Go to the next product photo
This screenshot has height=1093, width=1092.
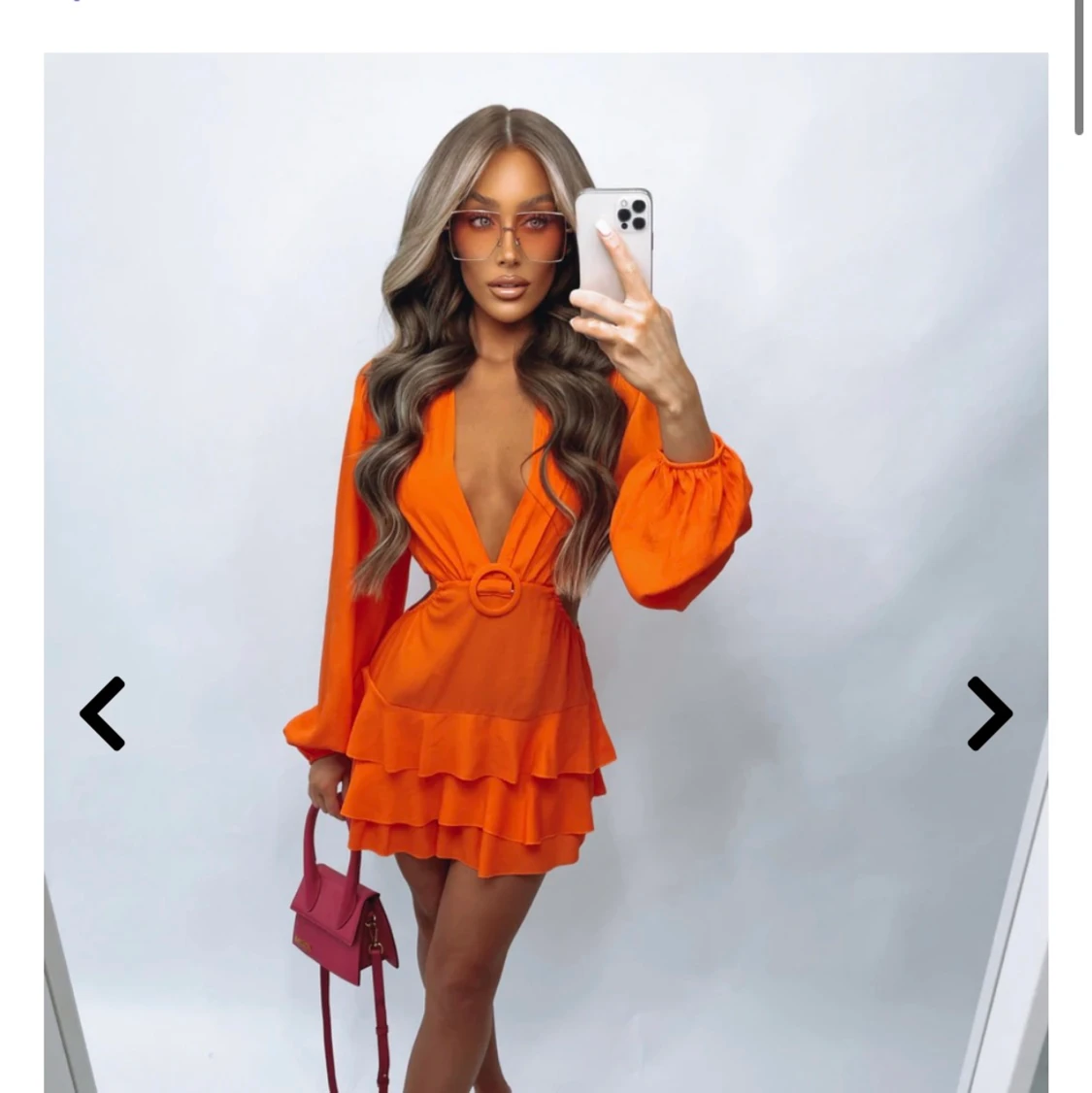[988, 713]
